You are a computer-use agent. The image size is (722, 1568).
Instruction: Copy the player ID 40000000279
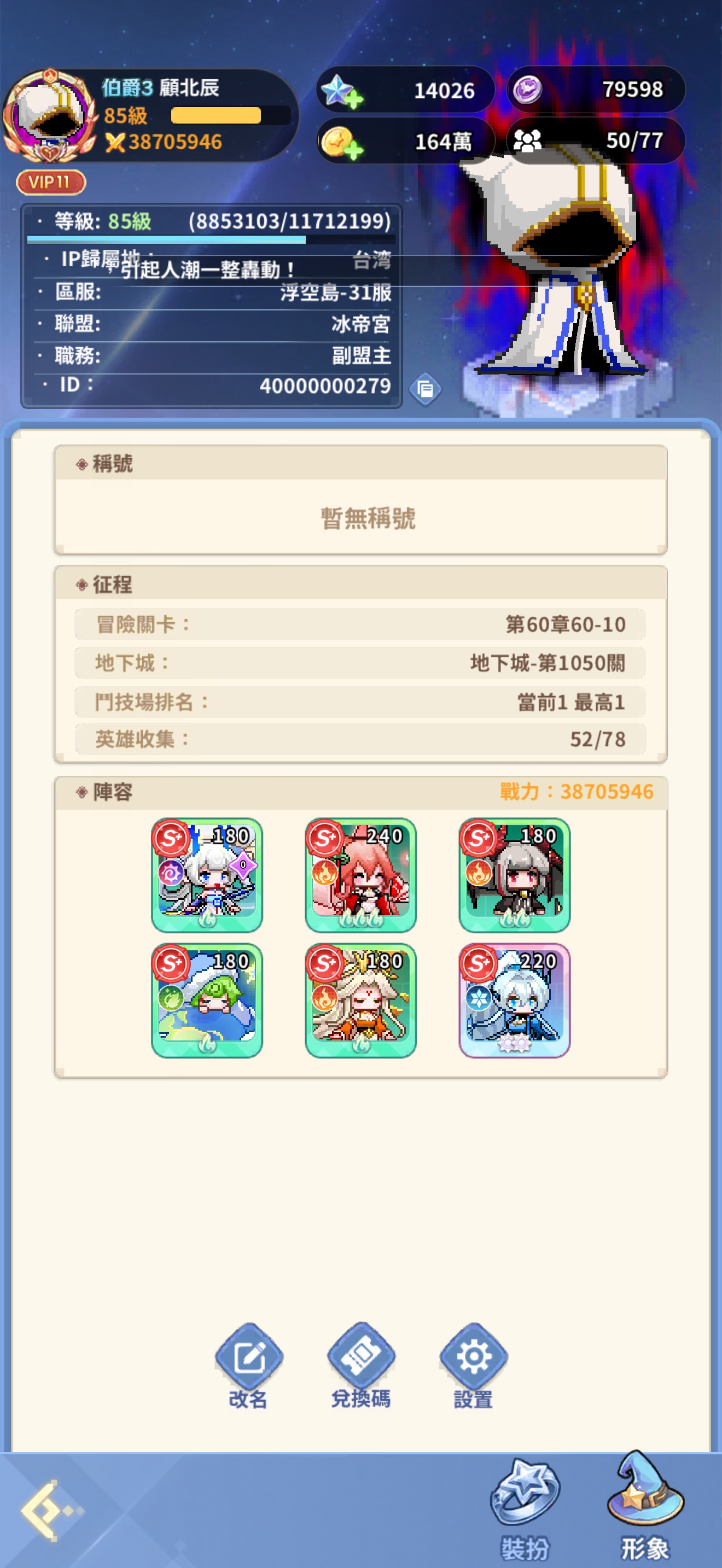[425, 388]
